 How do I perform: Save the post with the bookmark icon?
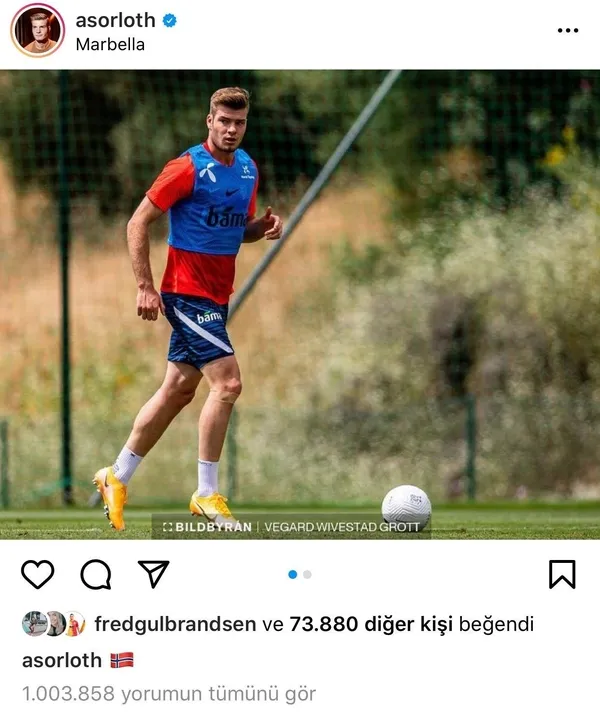coord(562,574)
